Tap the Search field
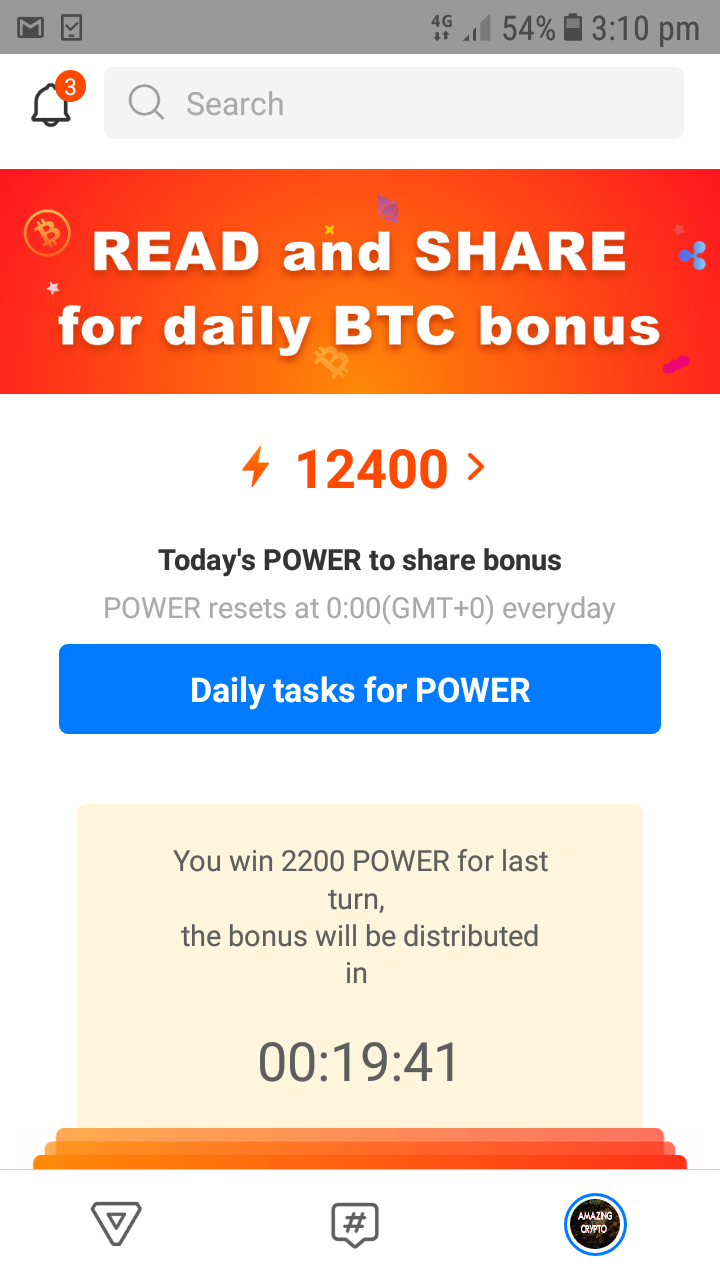Image resolution: width=720 pixels, height=1280 pixels. 394,103
